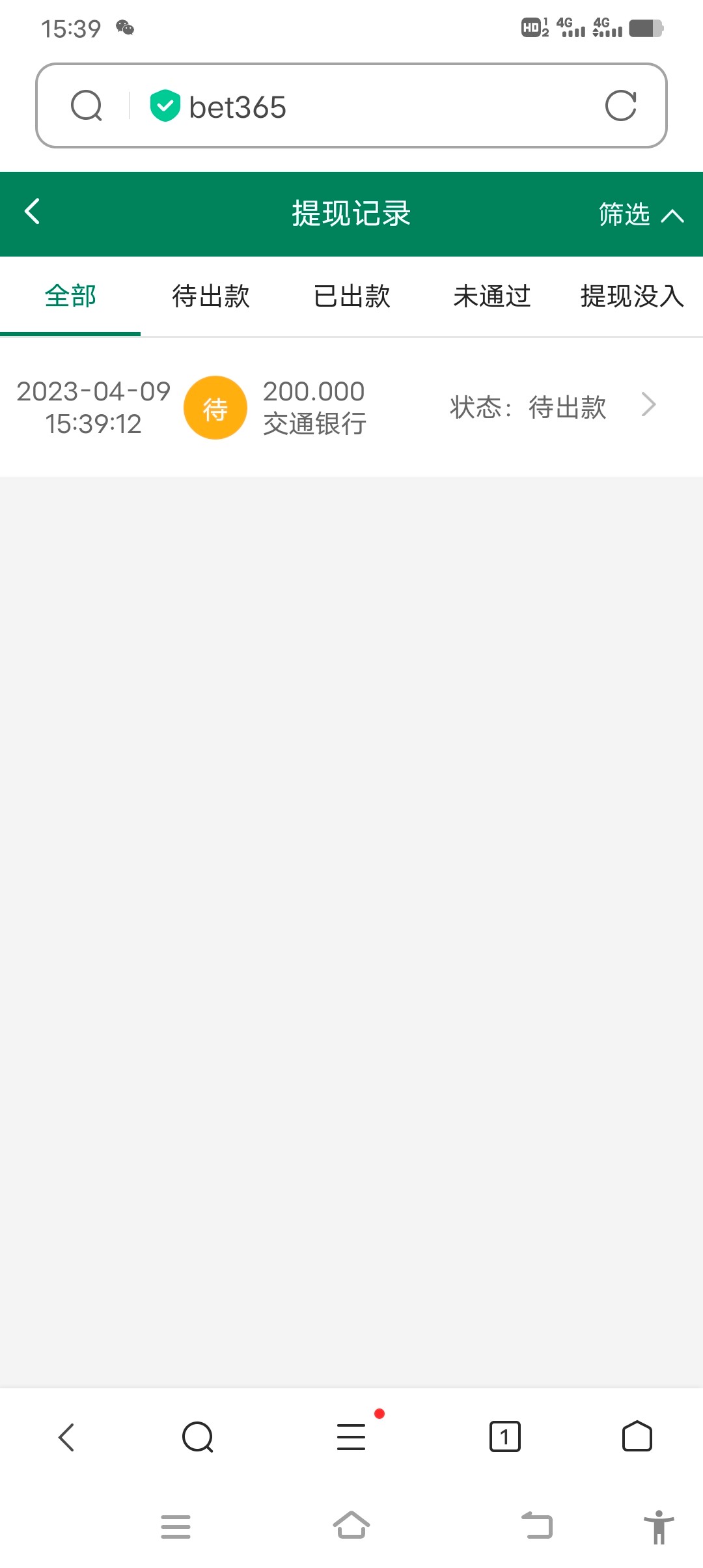Tap the bet365 address bar
703x1568 pixels.
tap(365, 107)
